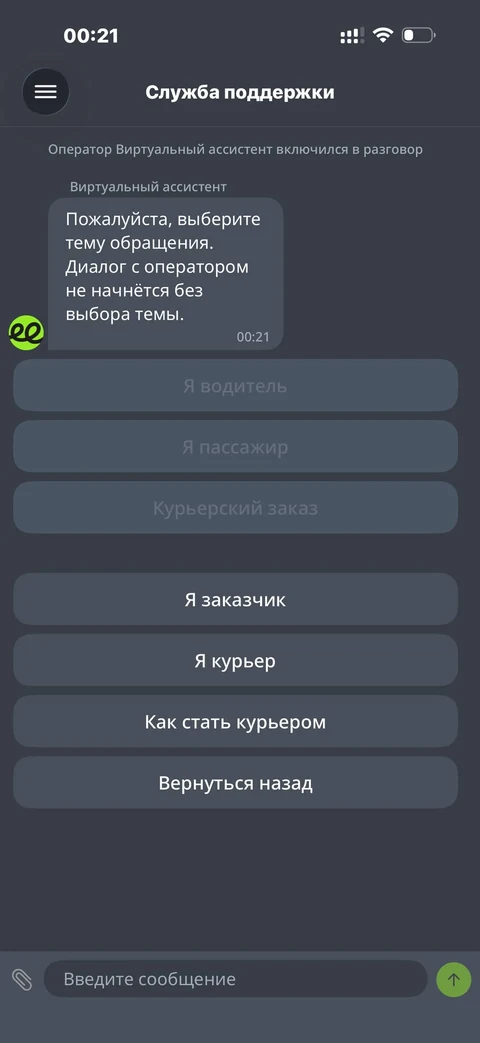Viewport: 480px width, 1043px height.
Task: Choose the "Я курьер" topic
Action: (235, 661)
